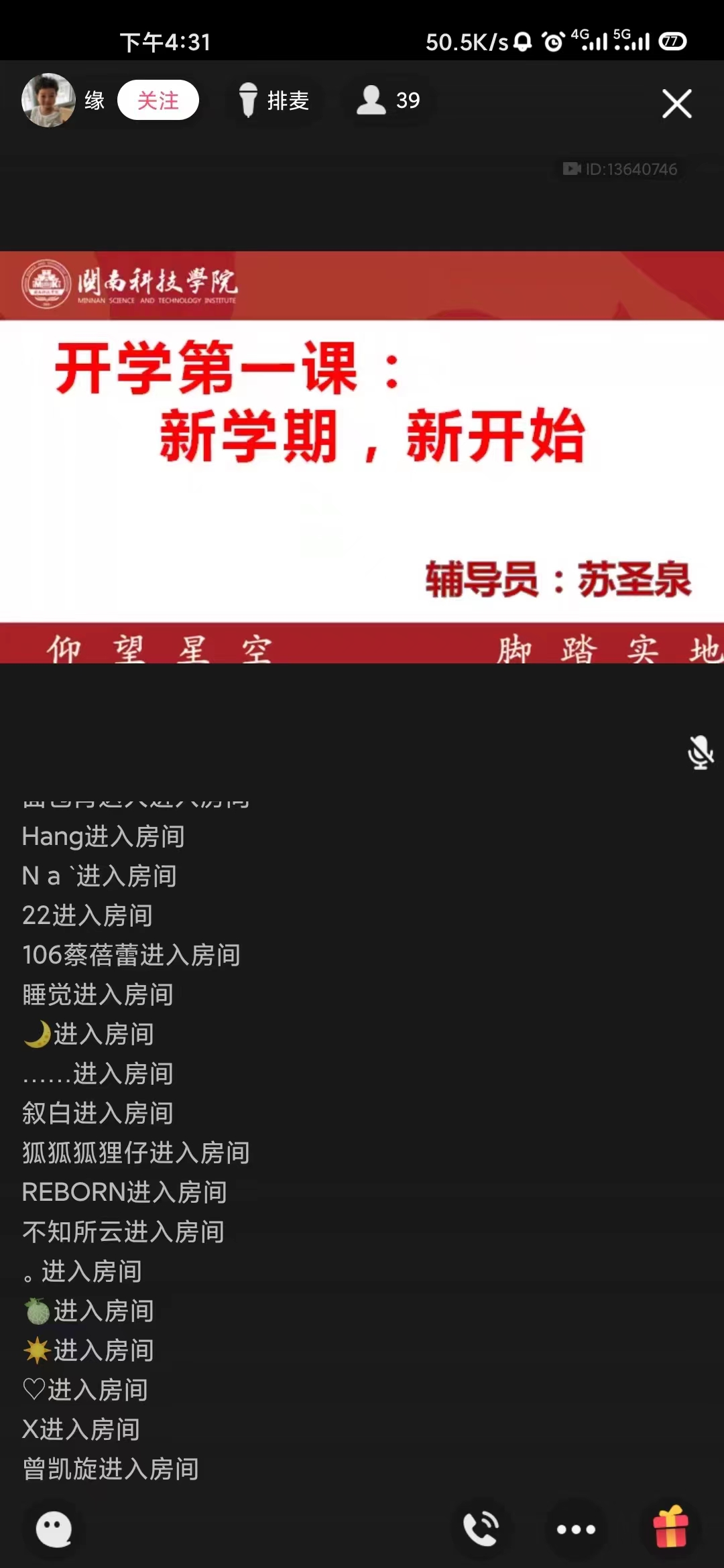The height and width of the screenshot is (1568, 724).
Task: Open the emoji chat button
Action: coord(54,1529)
